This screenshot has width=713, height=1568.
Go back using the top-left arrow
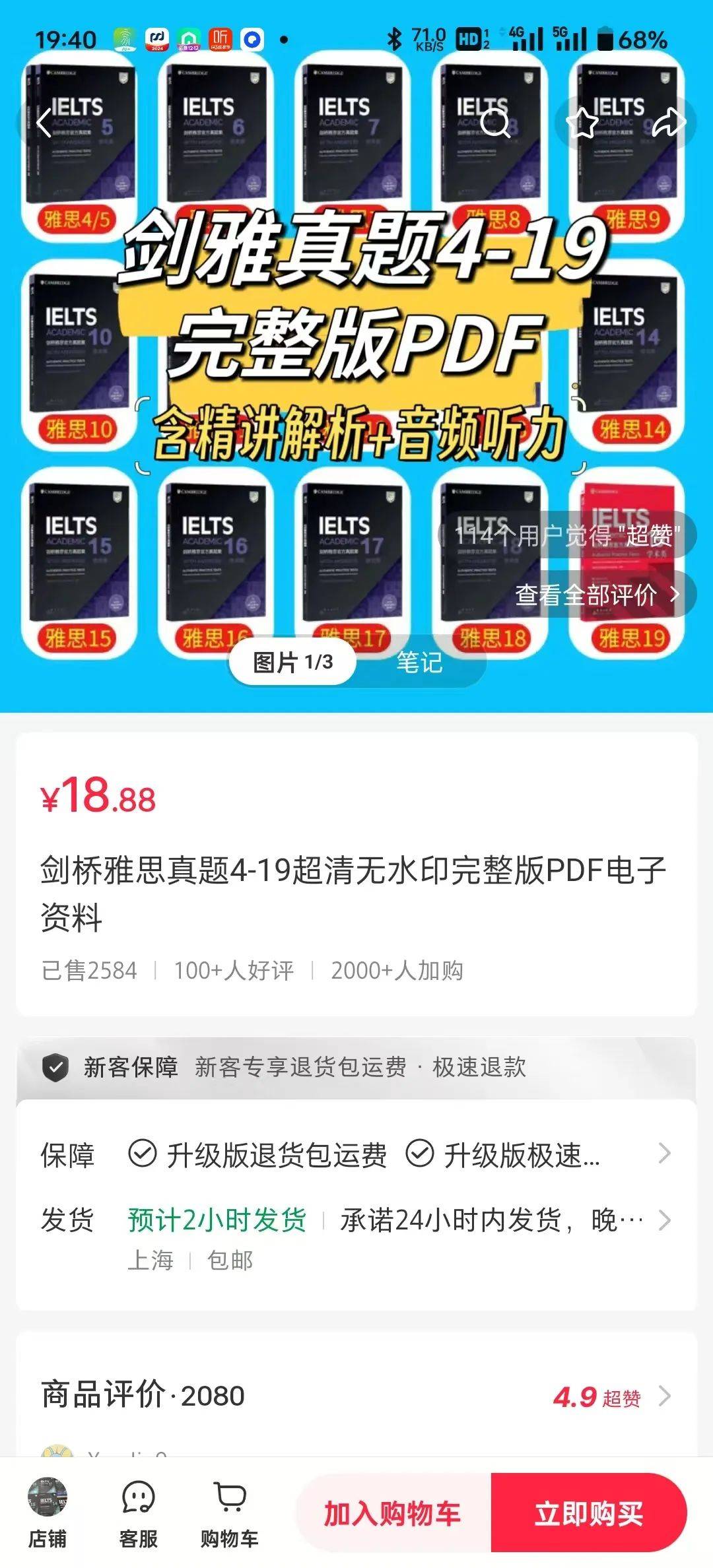click(44, 123)
